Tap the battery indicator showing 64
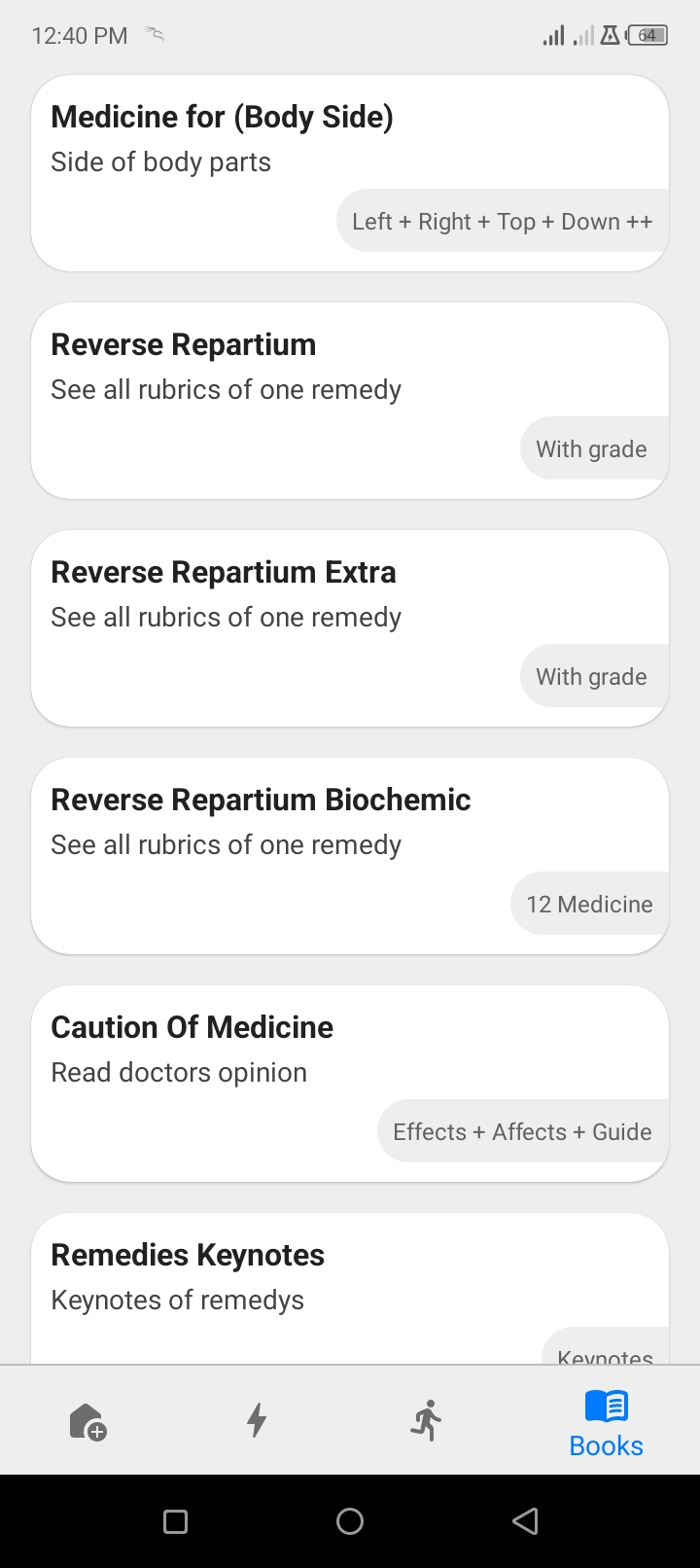The height and width of the screenshot is (1568, 700). 645,34
